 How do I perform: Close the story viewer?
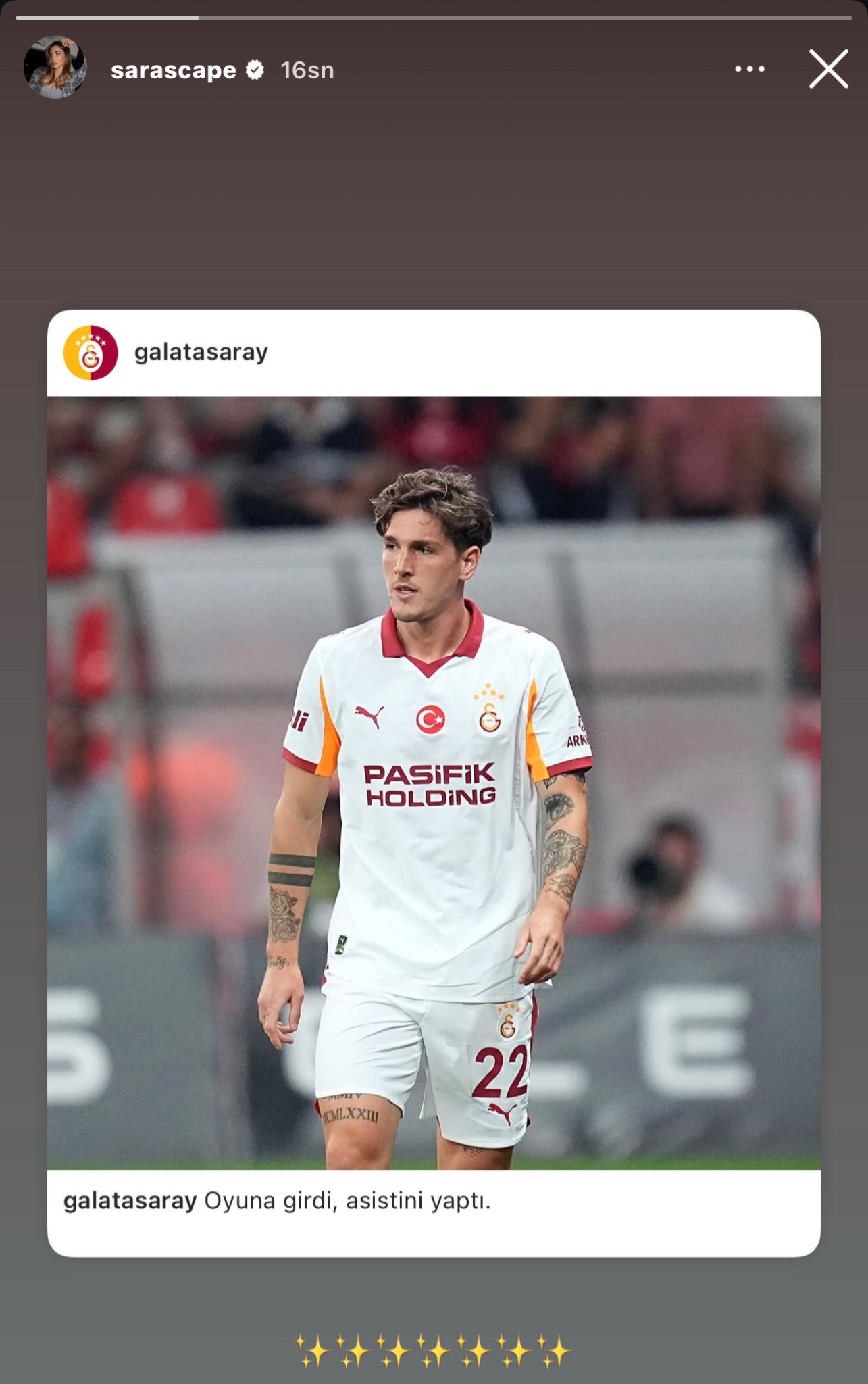(828, 69)
